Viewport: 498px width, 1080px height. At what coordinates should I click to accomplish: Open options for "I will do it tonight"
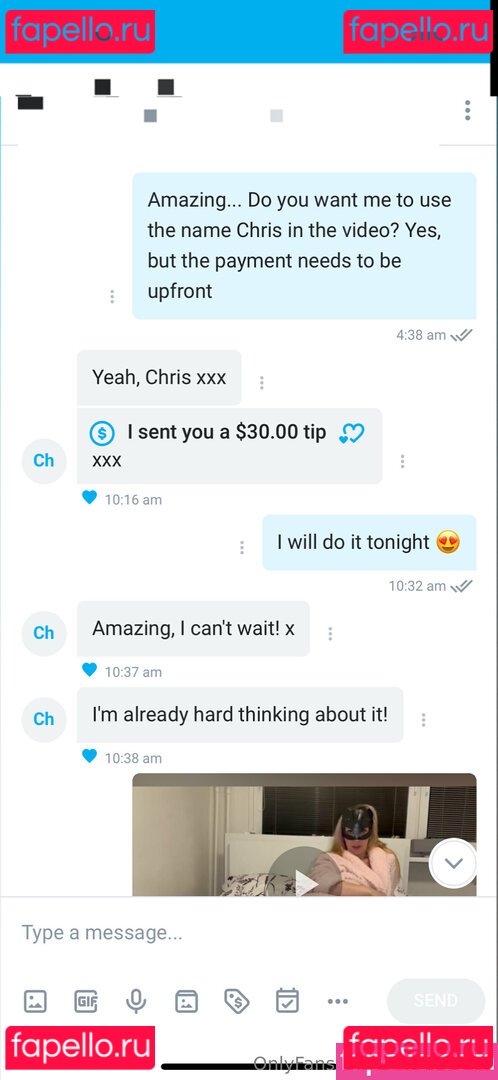click(x=242, y=547)
